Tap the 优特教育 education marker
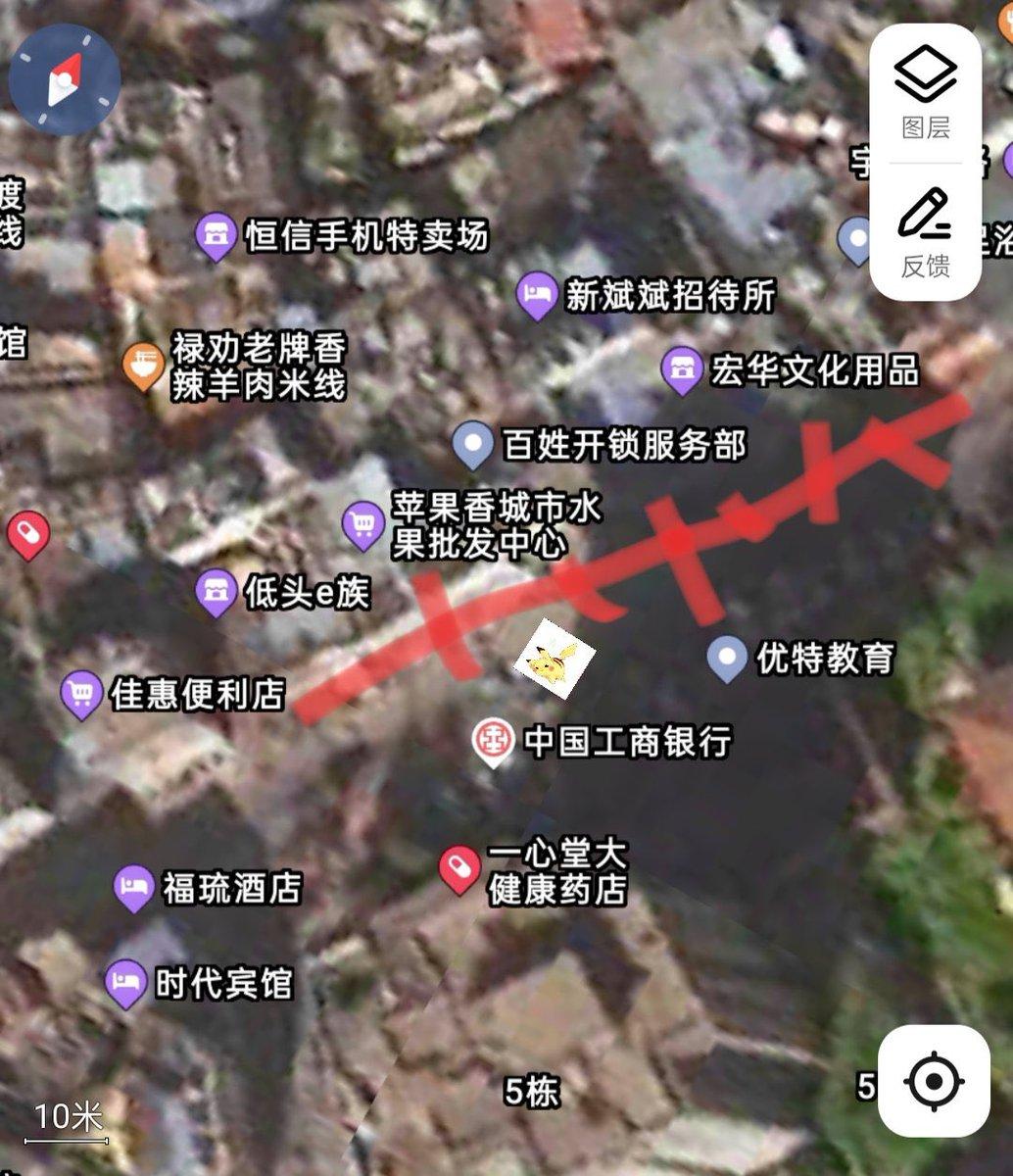Viewport: 1013px width, 1176px height. pyautogui.click(x=729, y=659)
